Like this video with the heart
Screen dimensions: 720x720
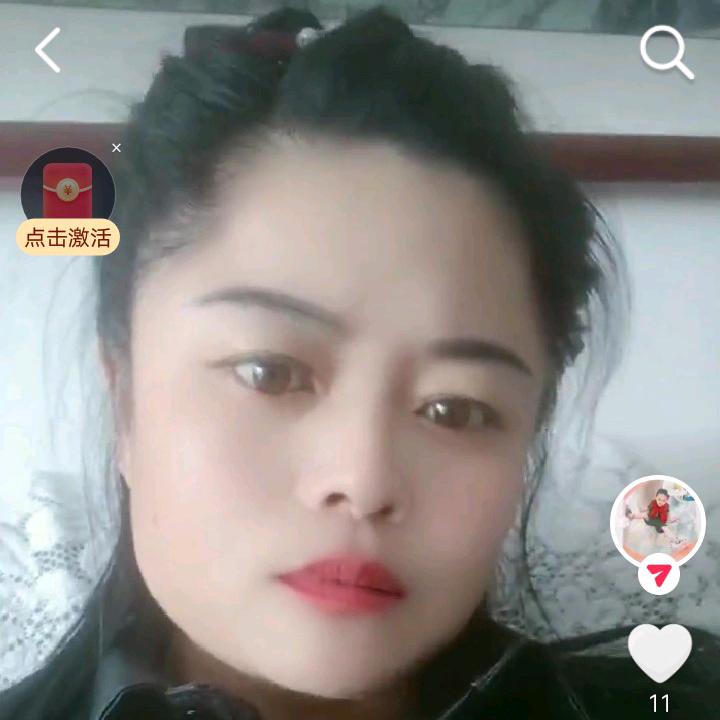[x=659, y=653]
